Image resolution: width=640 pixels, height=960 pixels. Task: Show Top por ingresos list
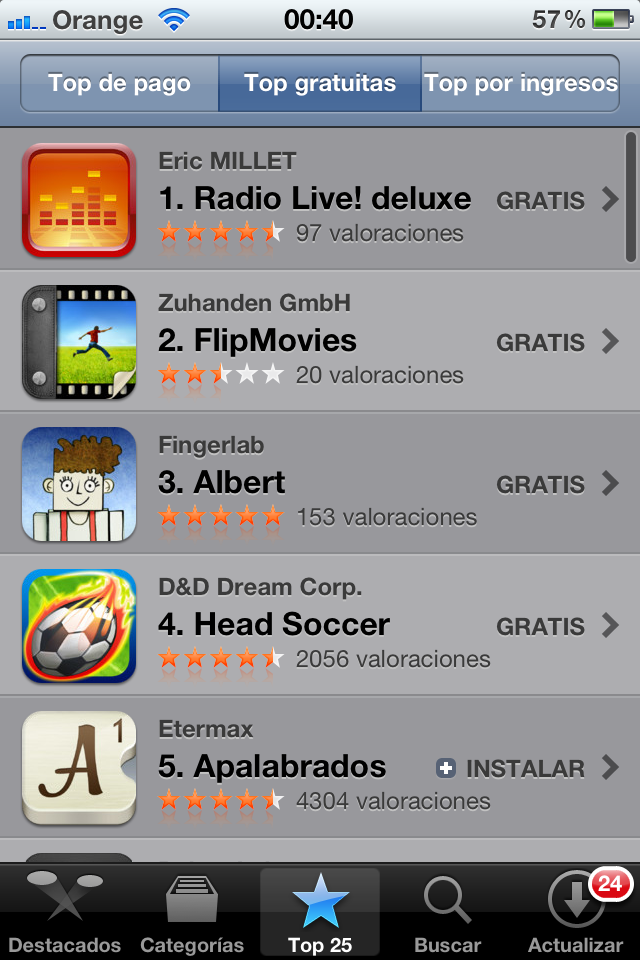[x=520, y=83]
